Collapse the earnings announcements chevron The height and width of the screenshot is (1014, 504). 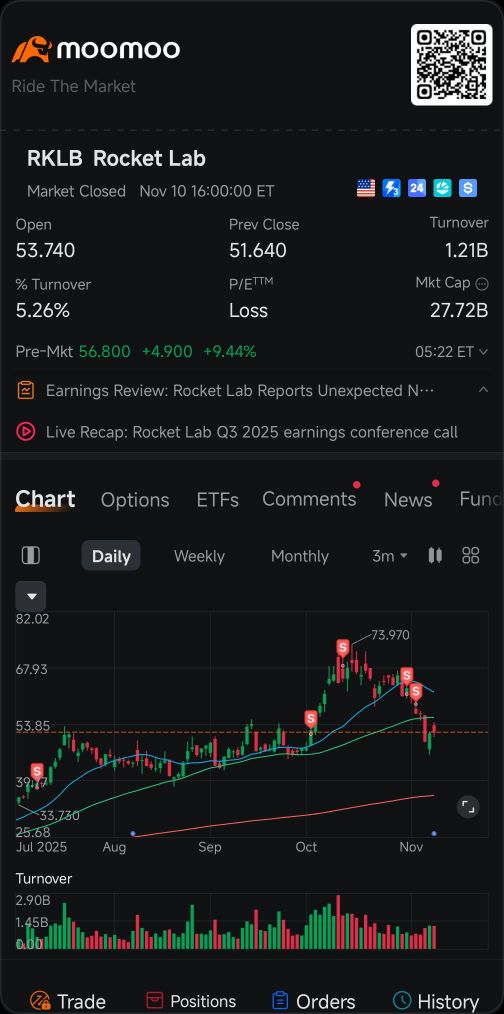[483, 389]
